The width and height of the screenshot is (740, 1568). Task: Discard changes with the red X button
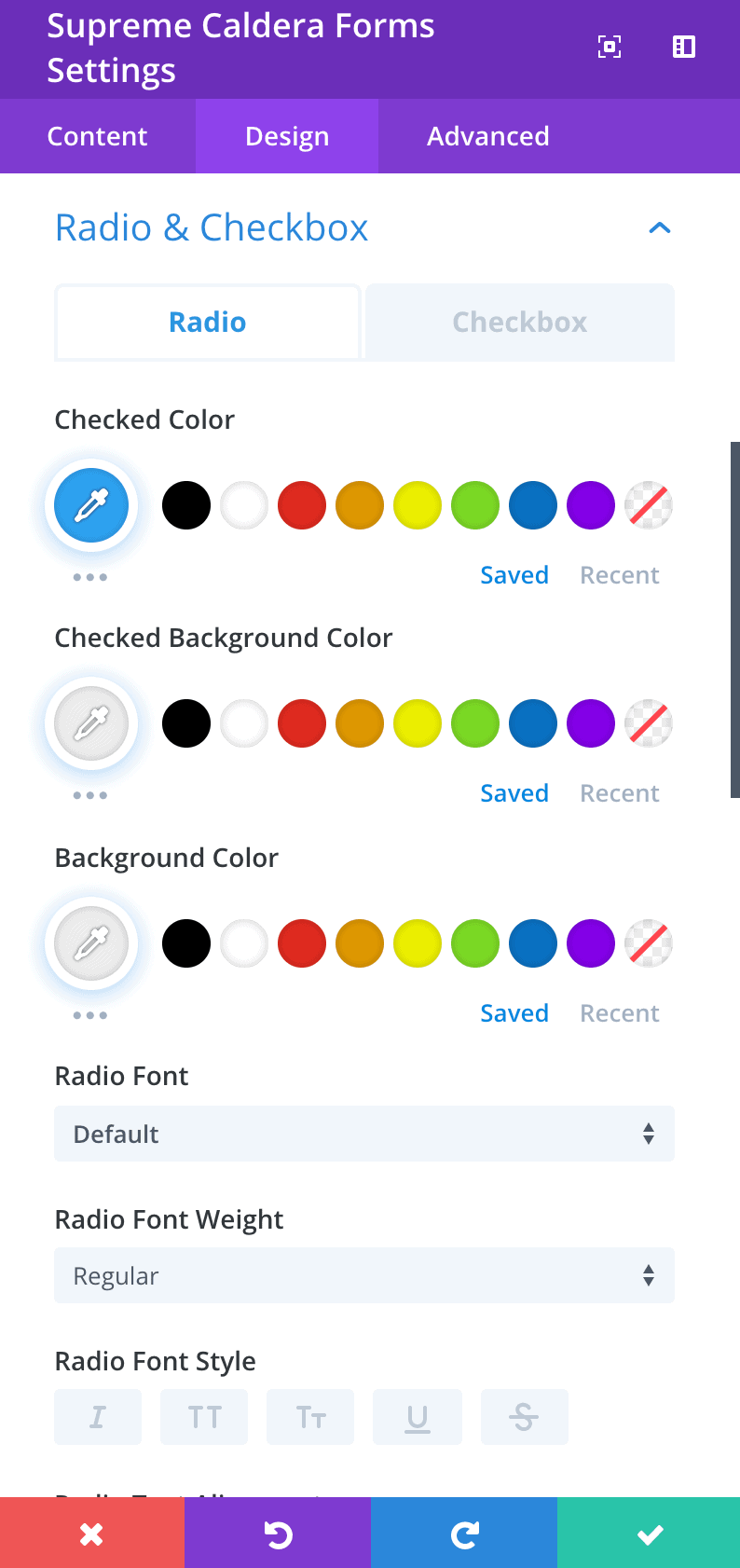coord(92,1533)
